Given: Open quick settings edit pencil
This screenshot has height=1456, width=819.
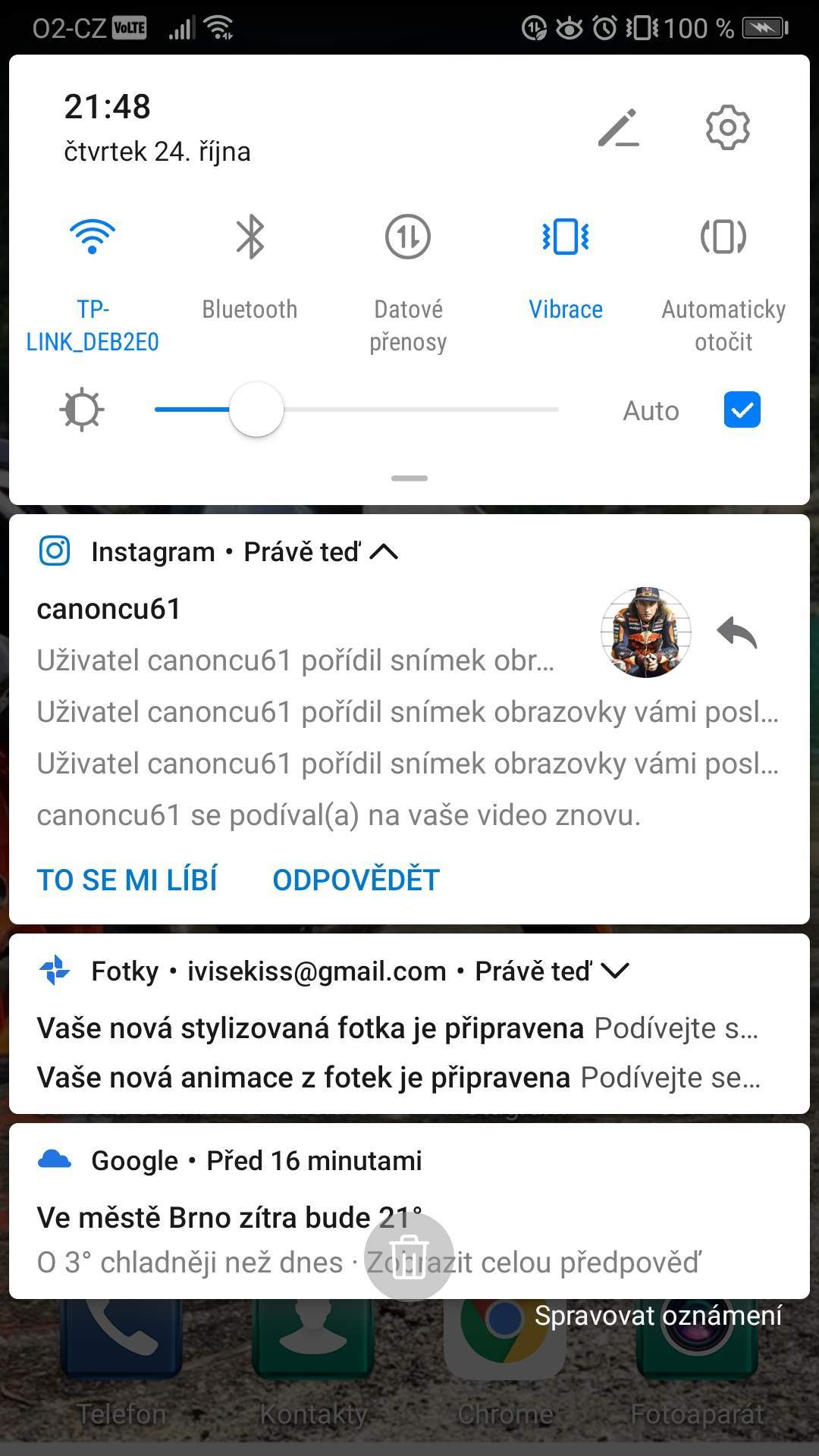Looking at the screenshot, I should pyautogui.click(x=619, y=127).
